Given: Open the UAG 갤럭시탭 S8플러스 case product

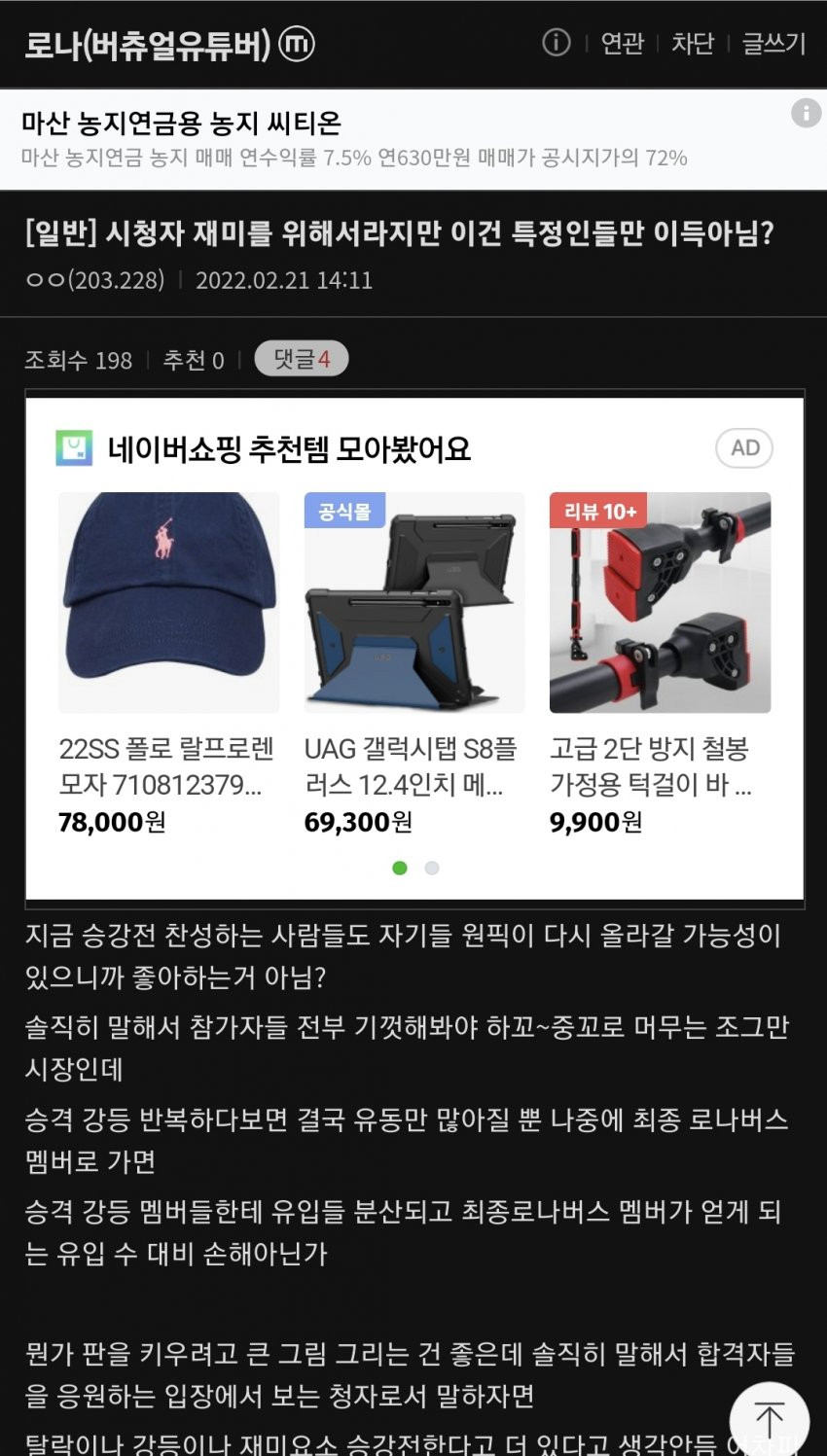Looking at the screenshot, I should point(414,661).
